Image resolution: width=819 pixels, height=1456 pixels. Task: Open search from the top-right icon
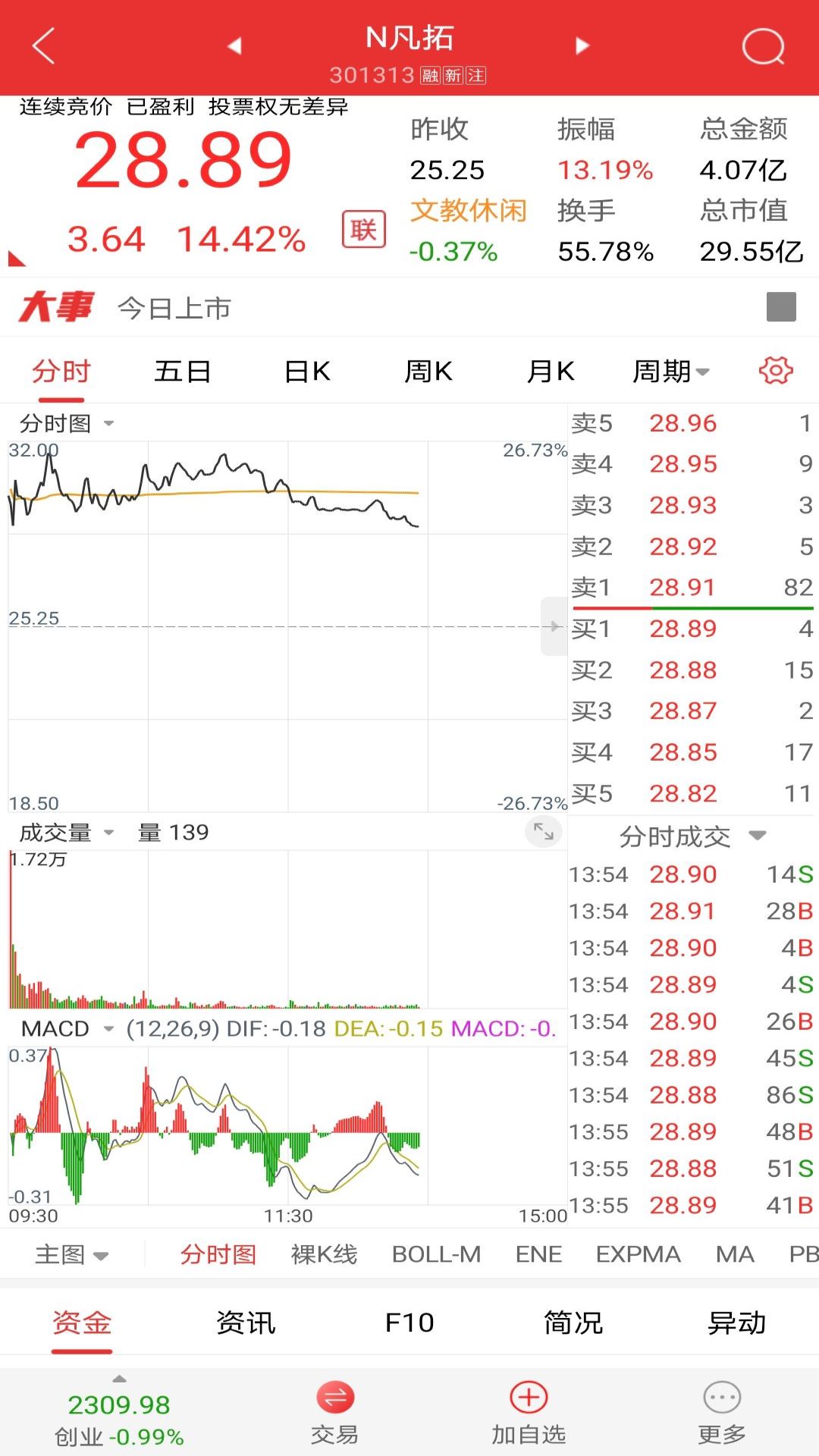click(x=762, y=47)
